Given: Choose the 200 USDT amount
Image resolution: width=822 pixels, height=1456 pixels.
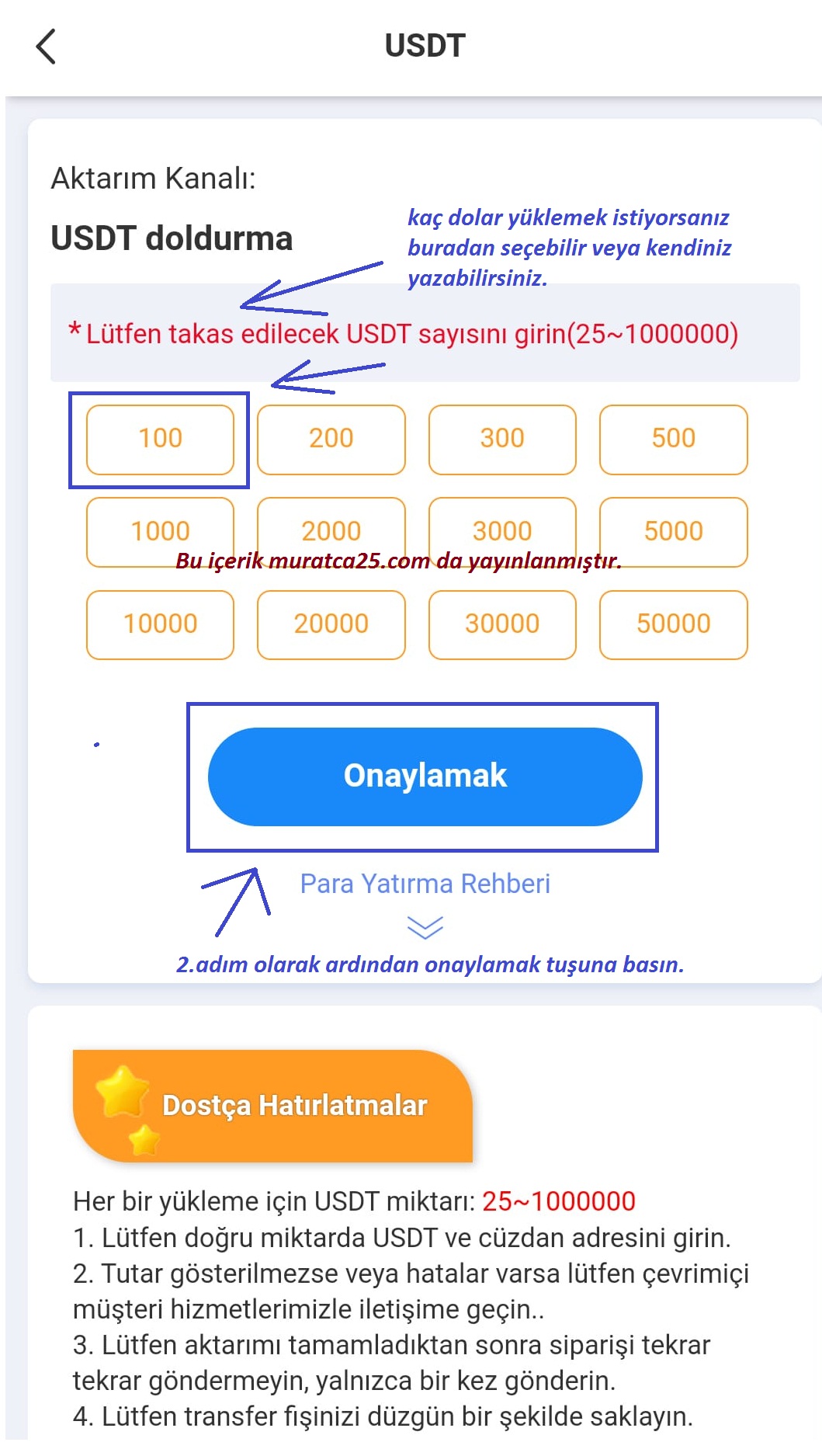Looking at the screenshot, I should (331, 439).
